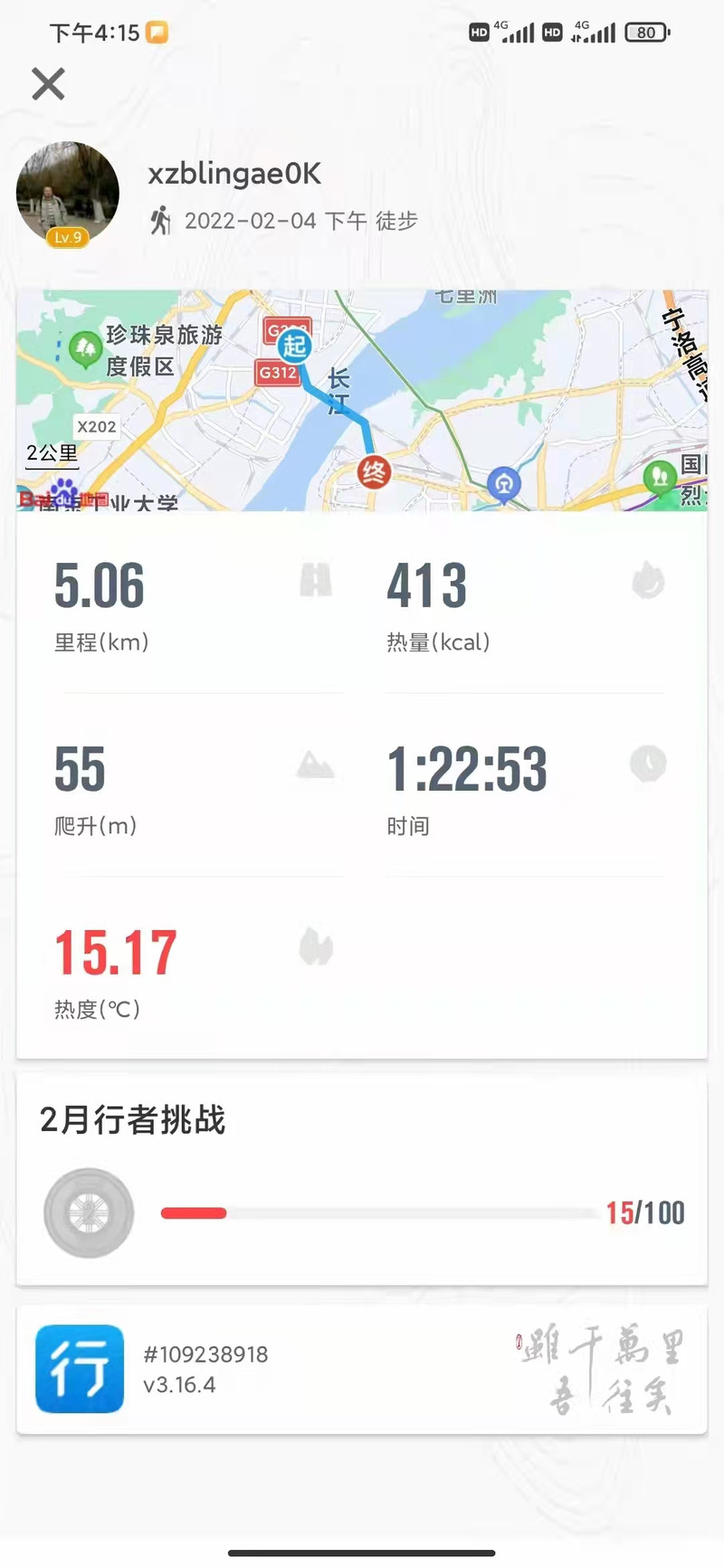724x1568 pixels.
Task: Open xzblingae0K's profile avatar
Action: tap(68, 194)
